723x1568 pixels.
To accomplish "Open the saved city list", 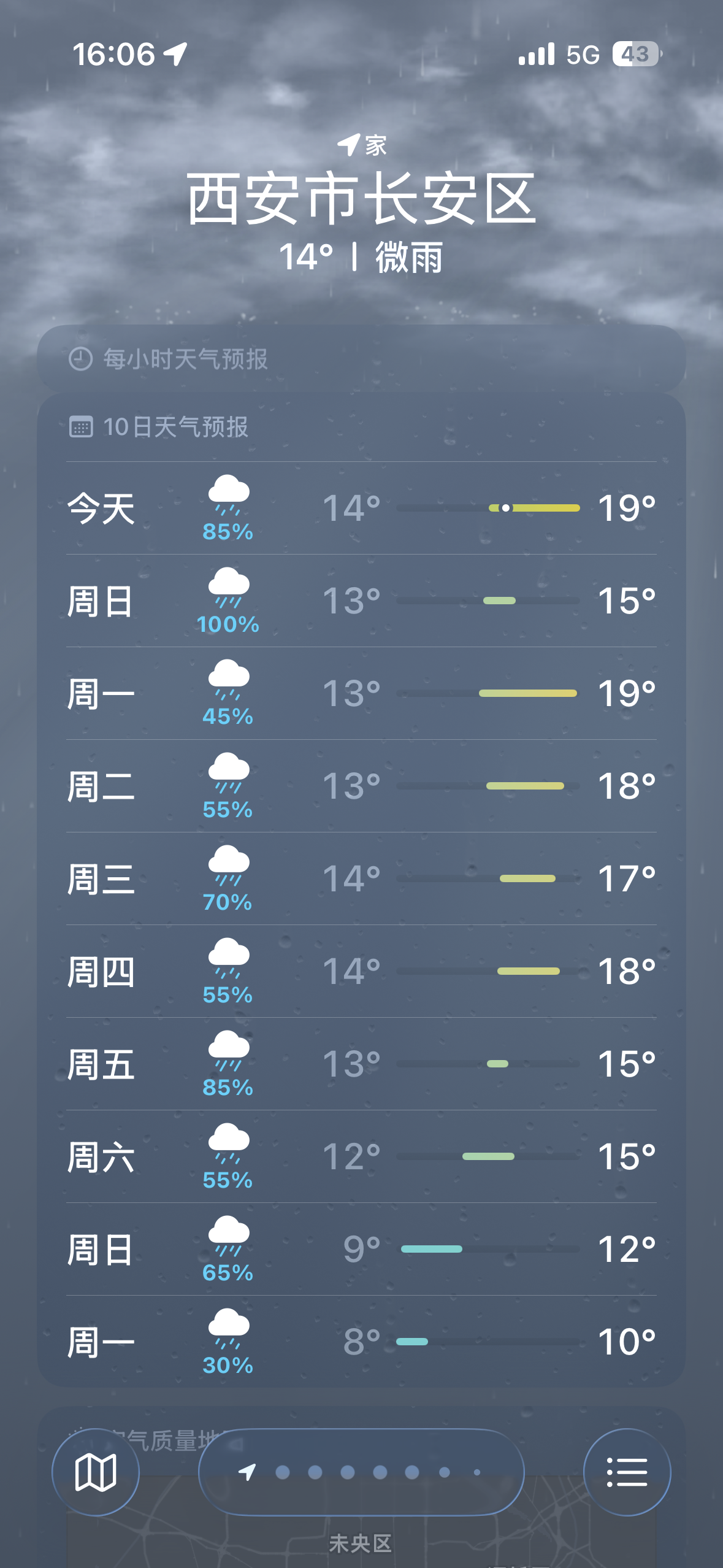I will tap(627, 1472).
